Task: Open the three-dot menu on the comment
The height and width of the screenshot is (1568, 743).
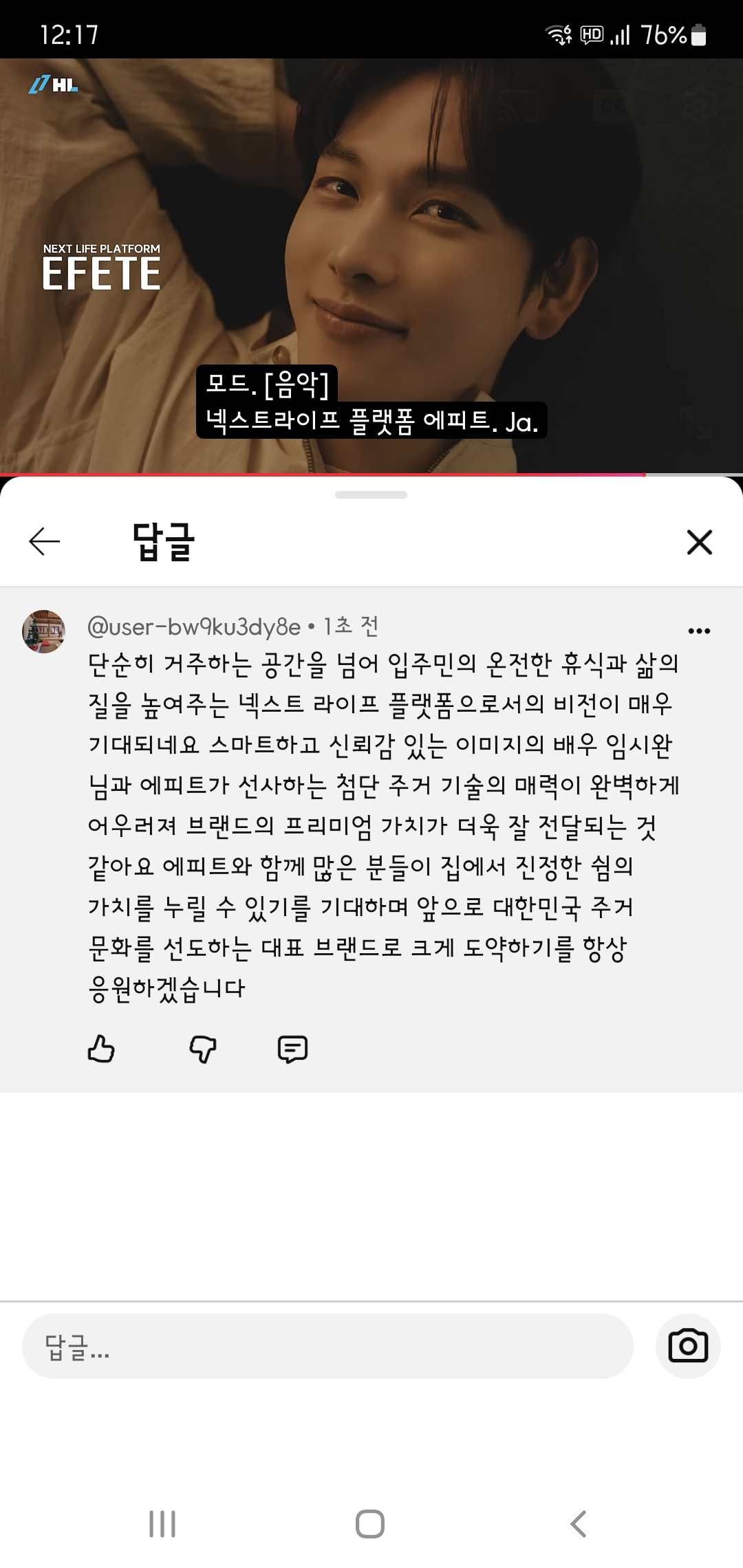Action: 699,631
